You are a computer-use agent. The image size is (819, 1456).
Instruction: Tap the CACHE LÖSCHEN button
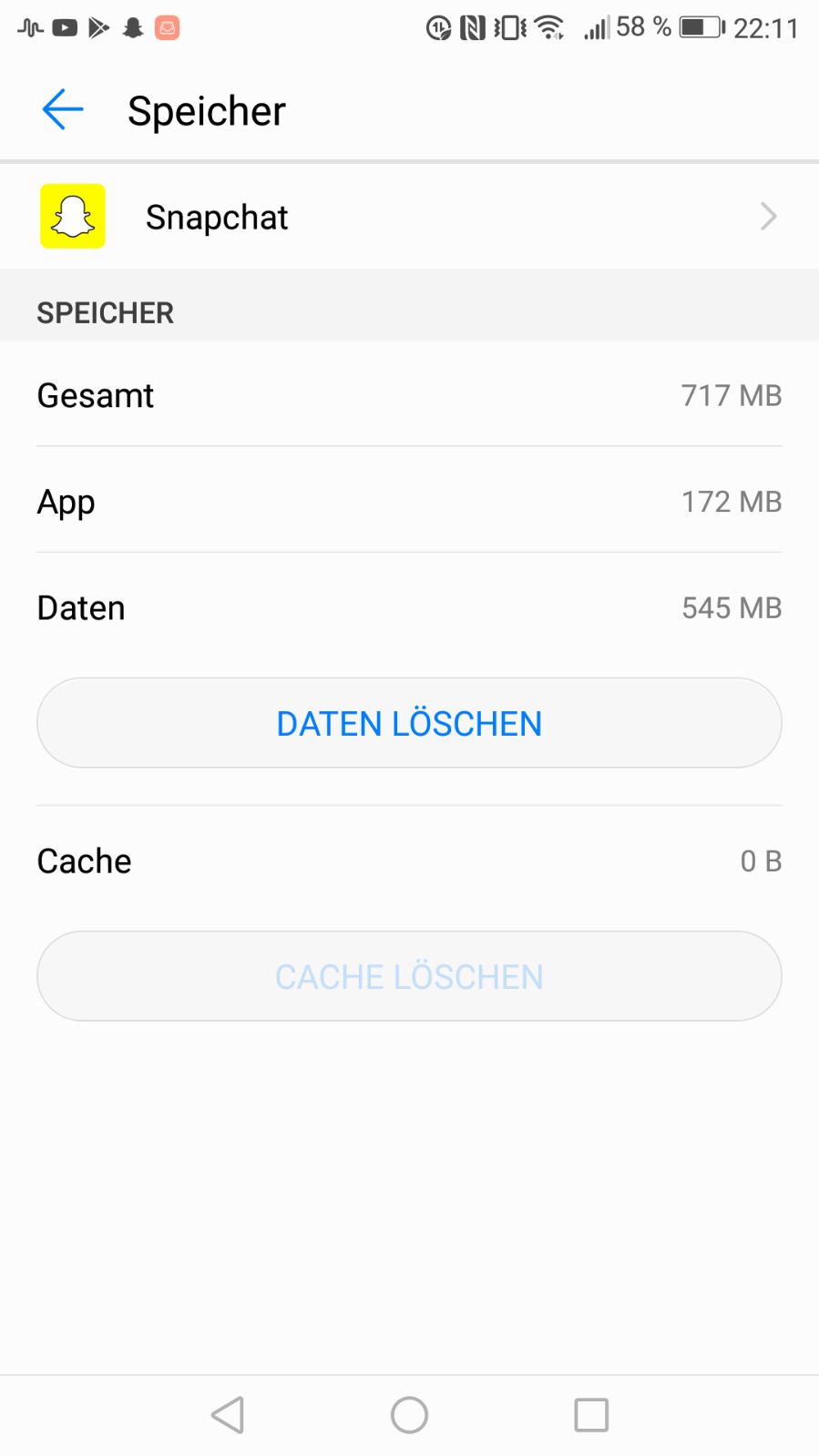click(409, 976)
